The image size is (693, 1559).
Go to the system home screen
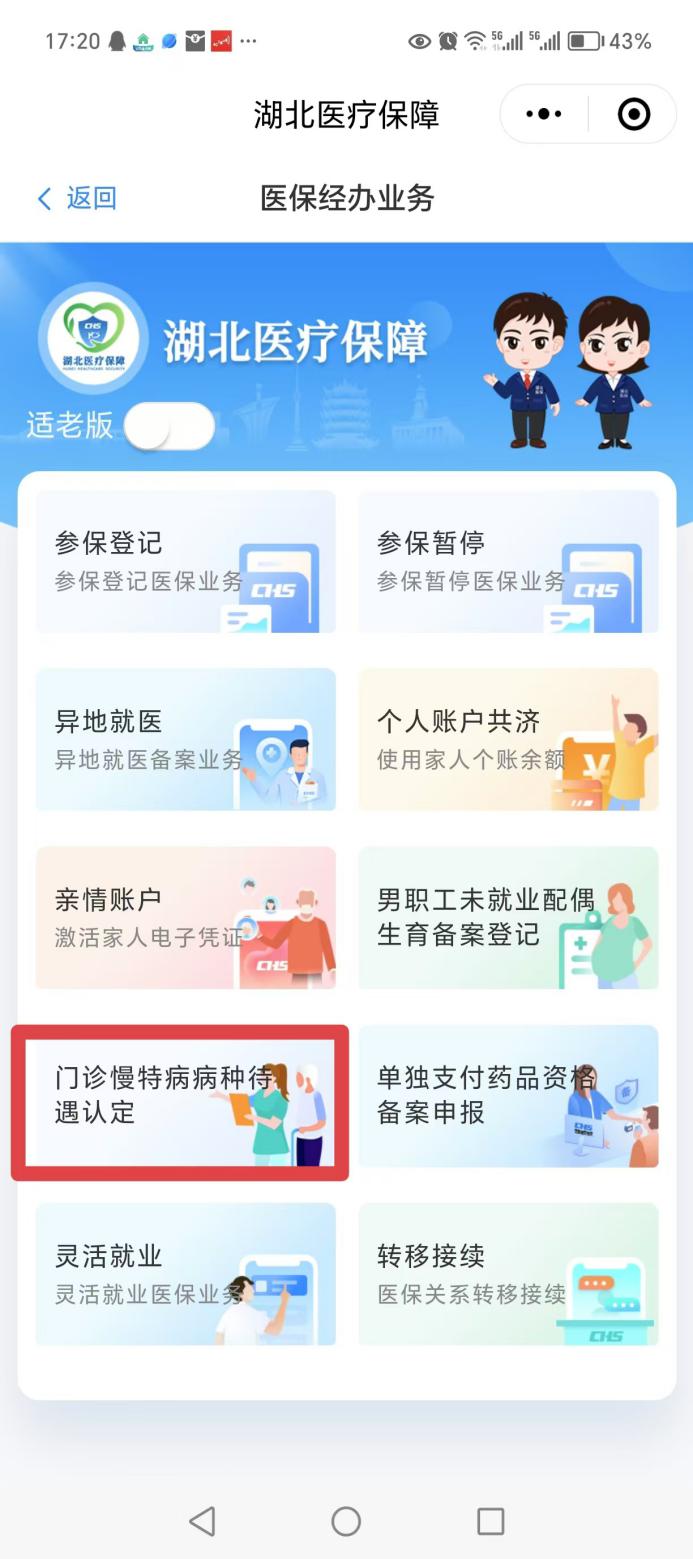coord(346,1521)
